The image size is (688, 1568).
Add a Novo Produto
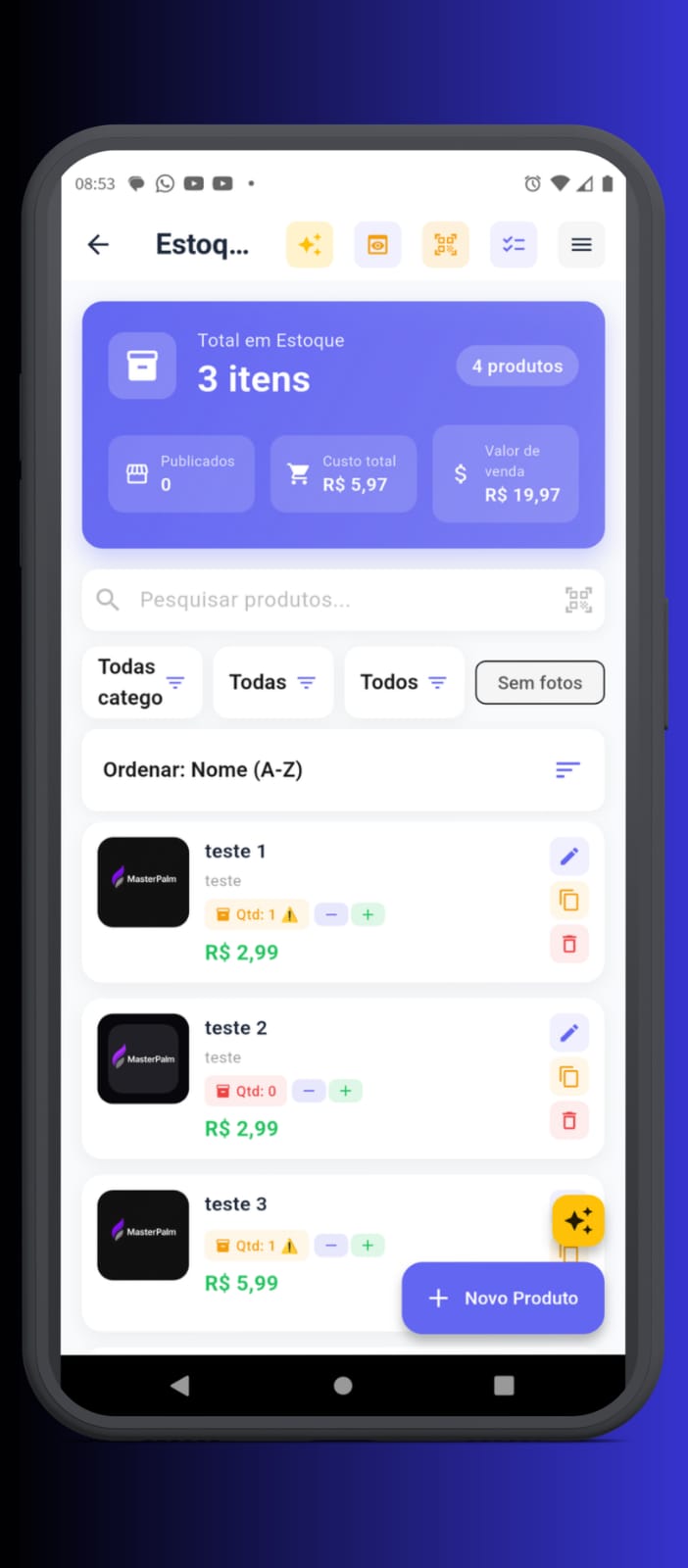(503, 1298)
